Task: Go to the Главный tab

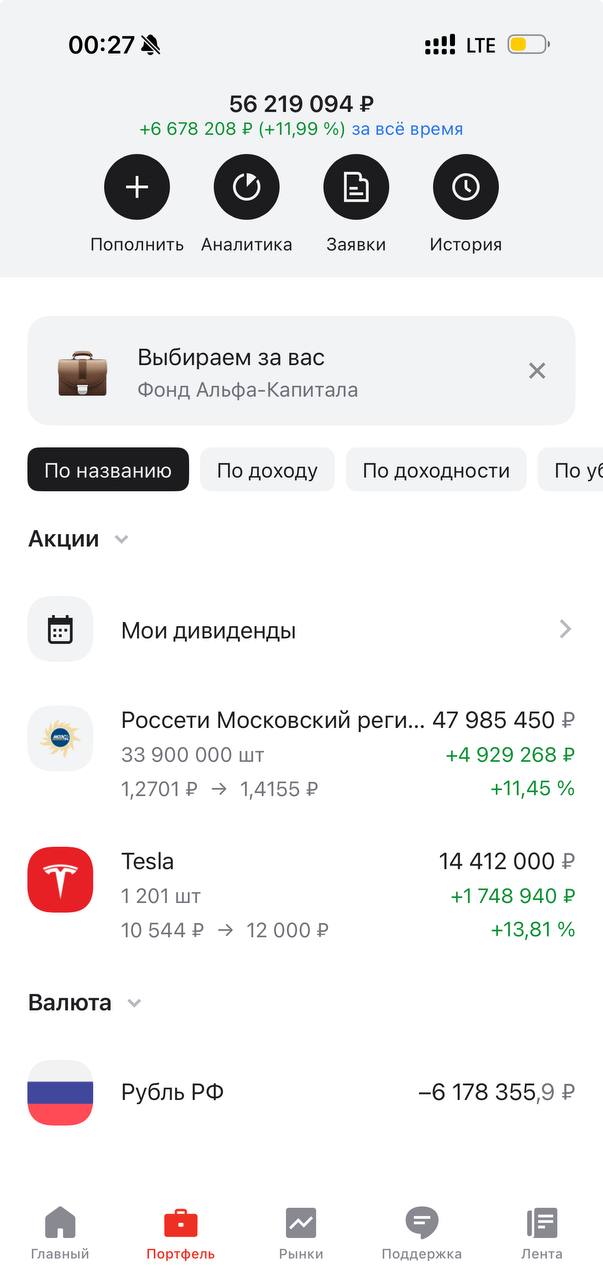Action: [60, 1234]
